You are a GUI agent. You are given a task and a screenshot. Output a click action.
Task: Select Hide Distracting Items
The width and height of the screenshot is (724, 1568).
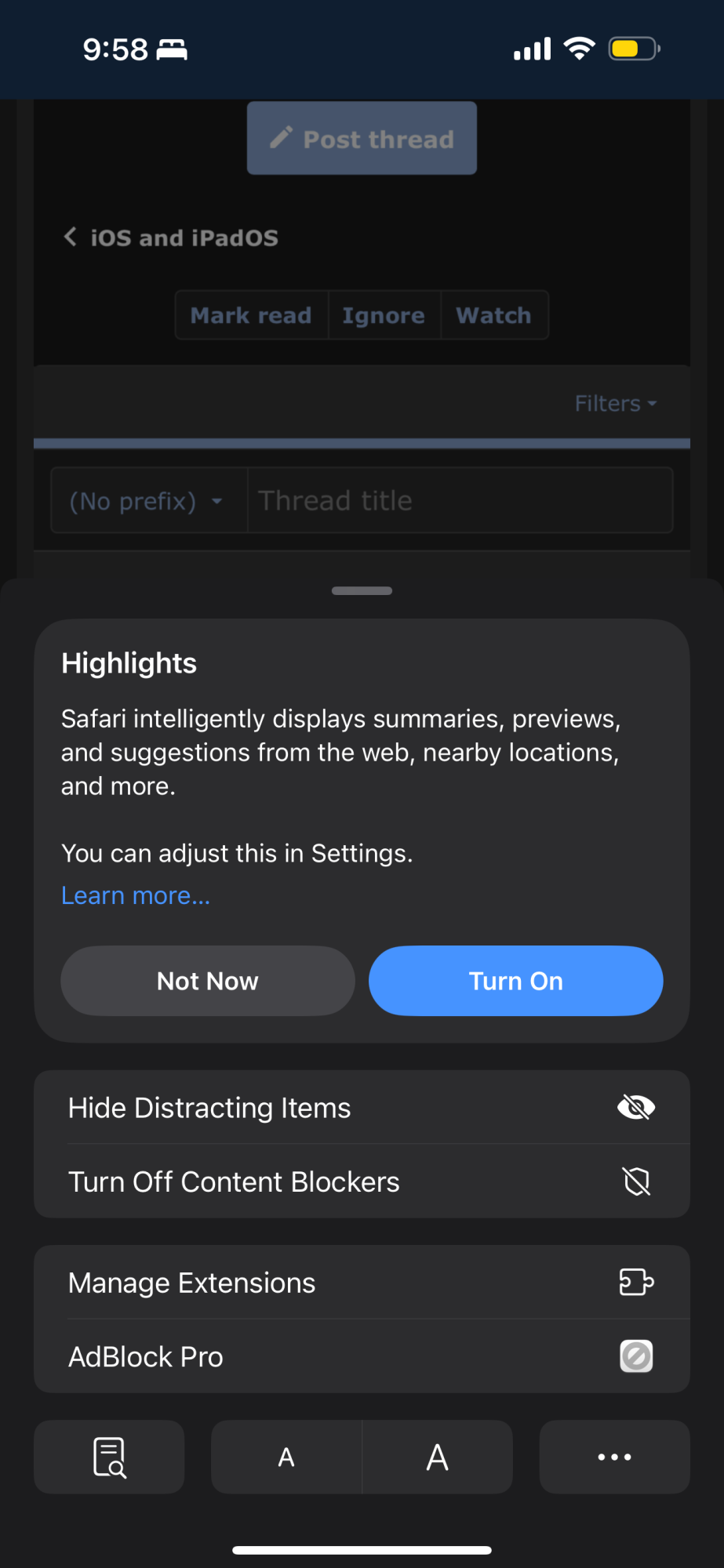click(x=362, y=1108)
